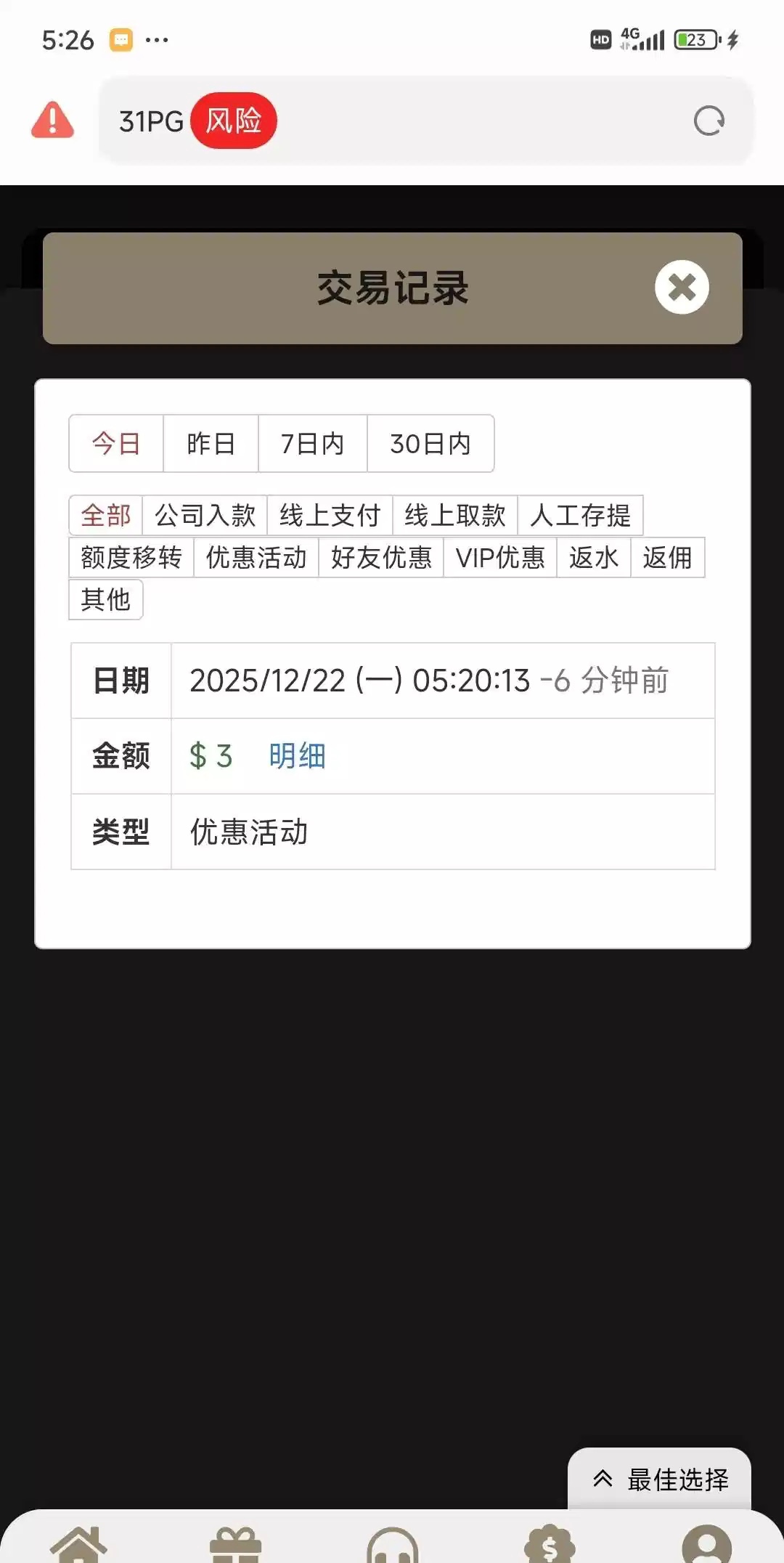Filter by 额度移转

point(131,558)
